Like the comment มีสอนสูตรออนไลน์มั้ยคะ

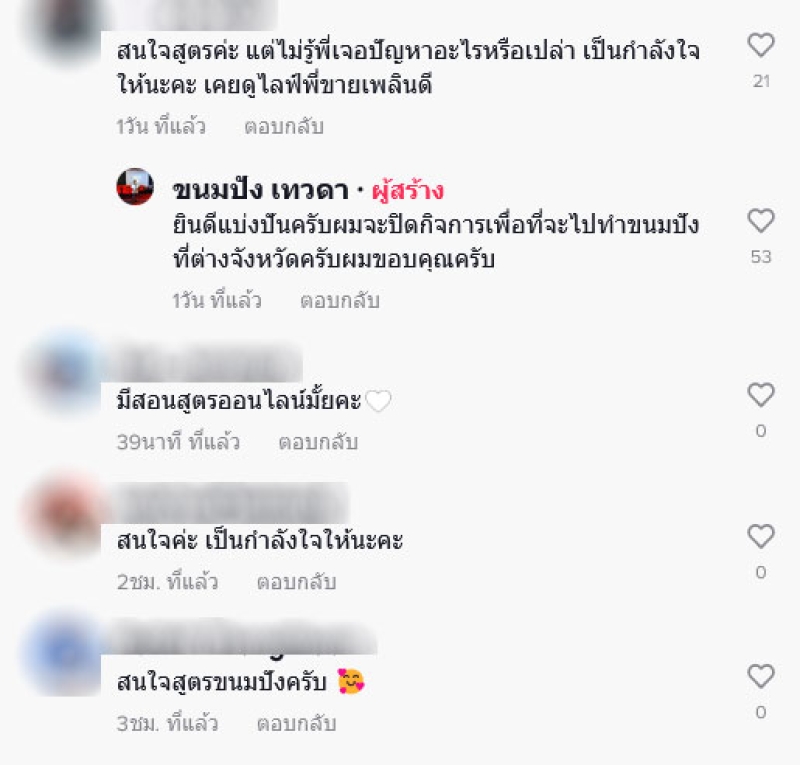(x=761, y=395)
